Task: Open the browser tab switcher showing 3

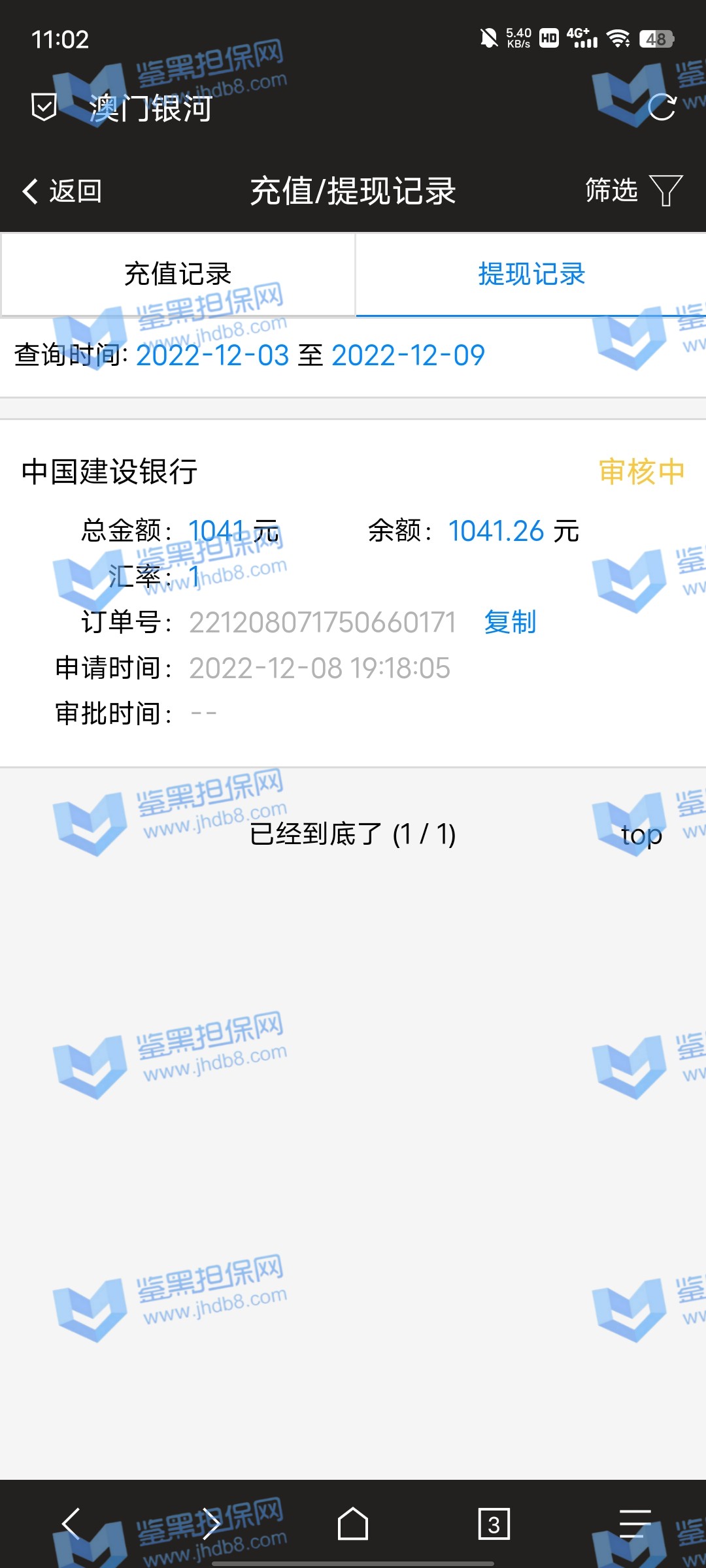Action: tap(494, 1524)
